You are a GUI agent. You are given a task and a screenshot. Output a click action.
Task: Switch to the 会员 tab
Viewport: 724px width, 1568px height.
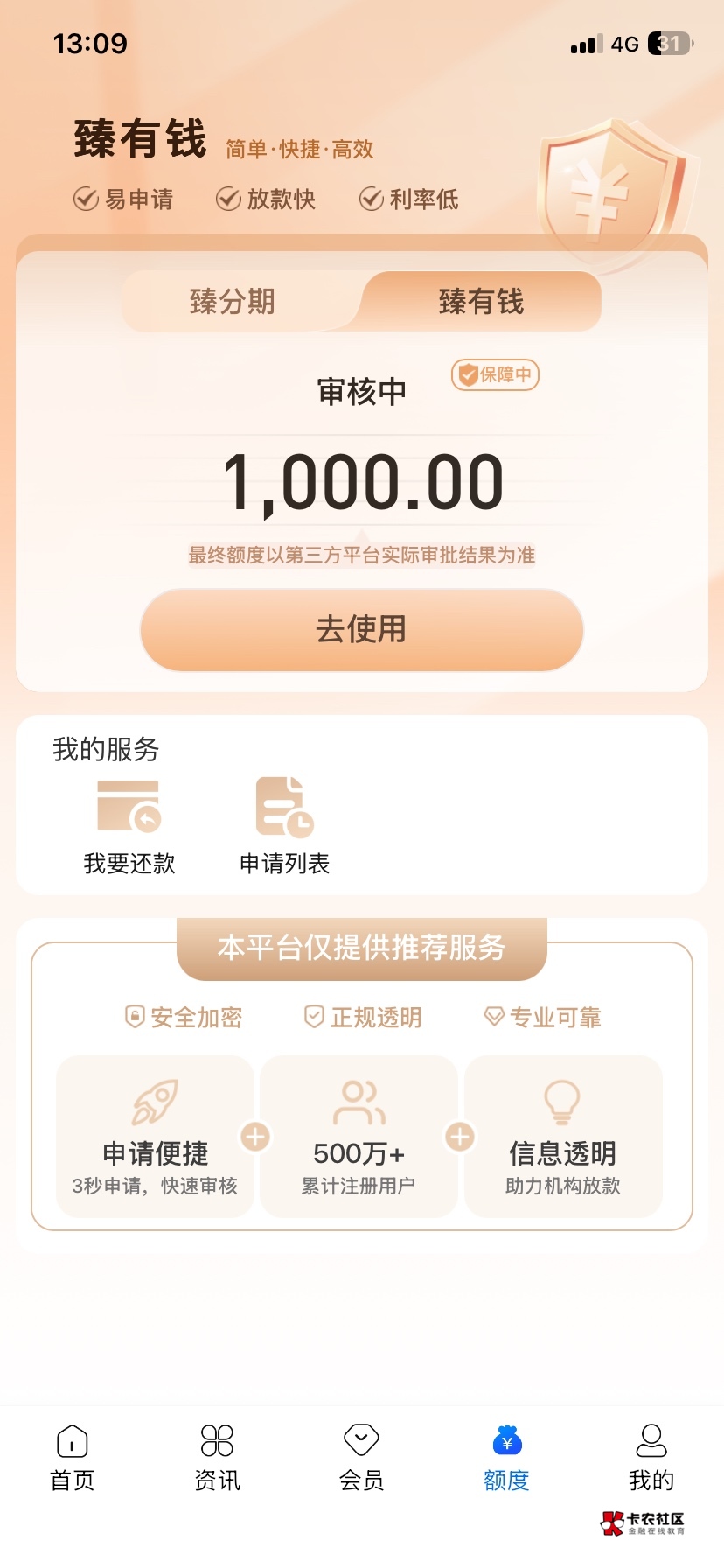tap(361, 1457)
